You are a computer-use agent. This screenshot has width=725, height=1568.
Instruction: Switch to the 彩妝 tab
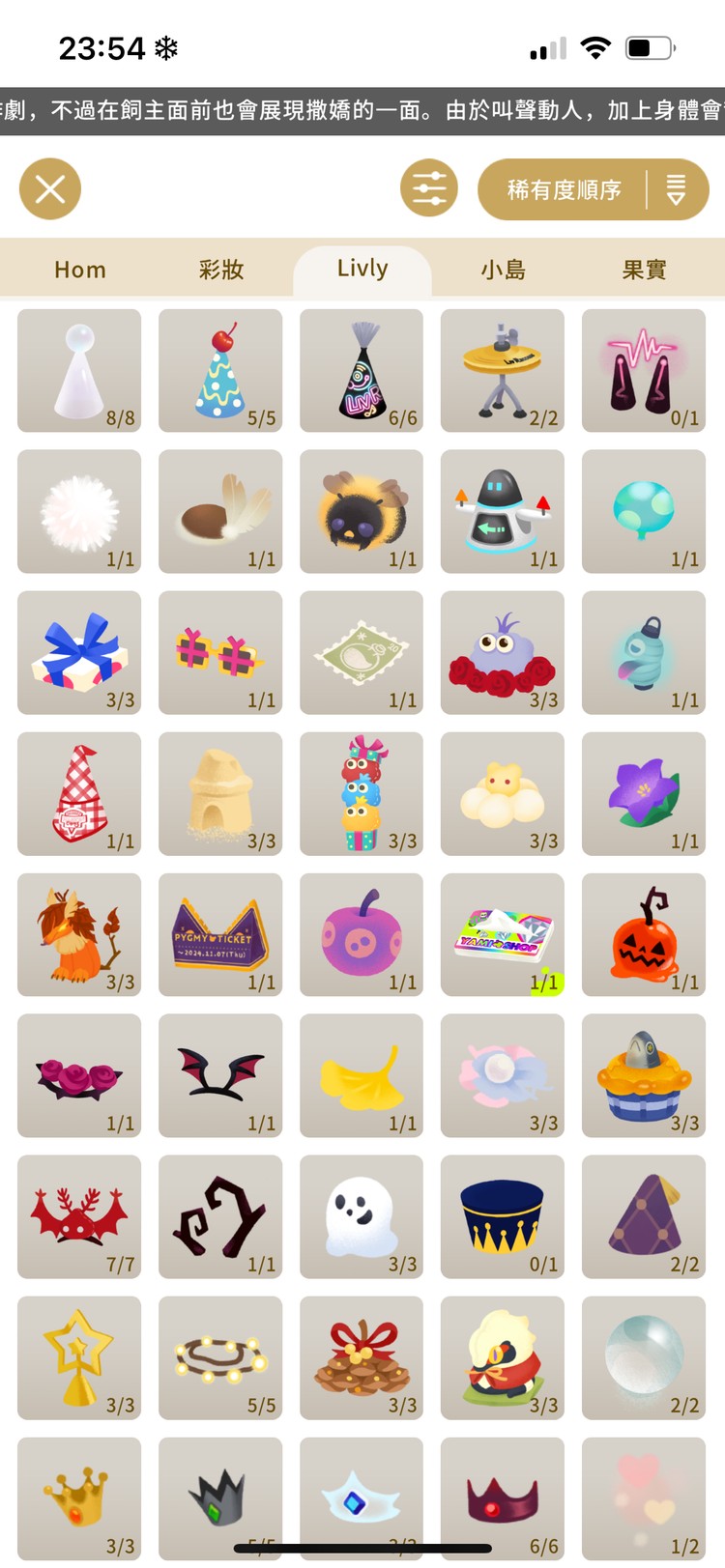(221, 270)
